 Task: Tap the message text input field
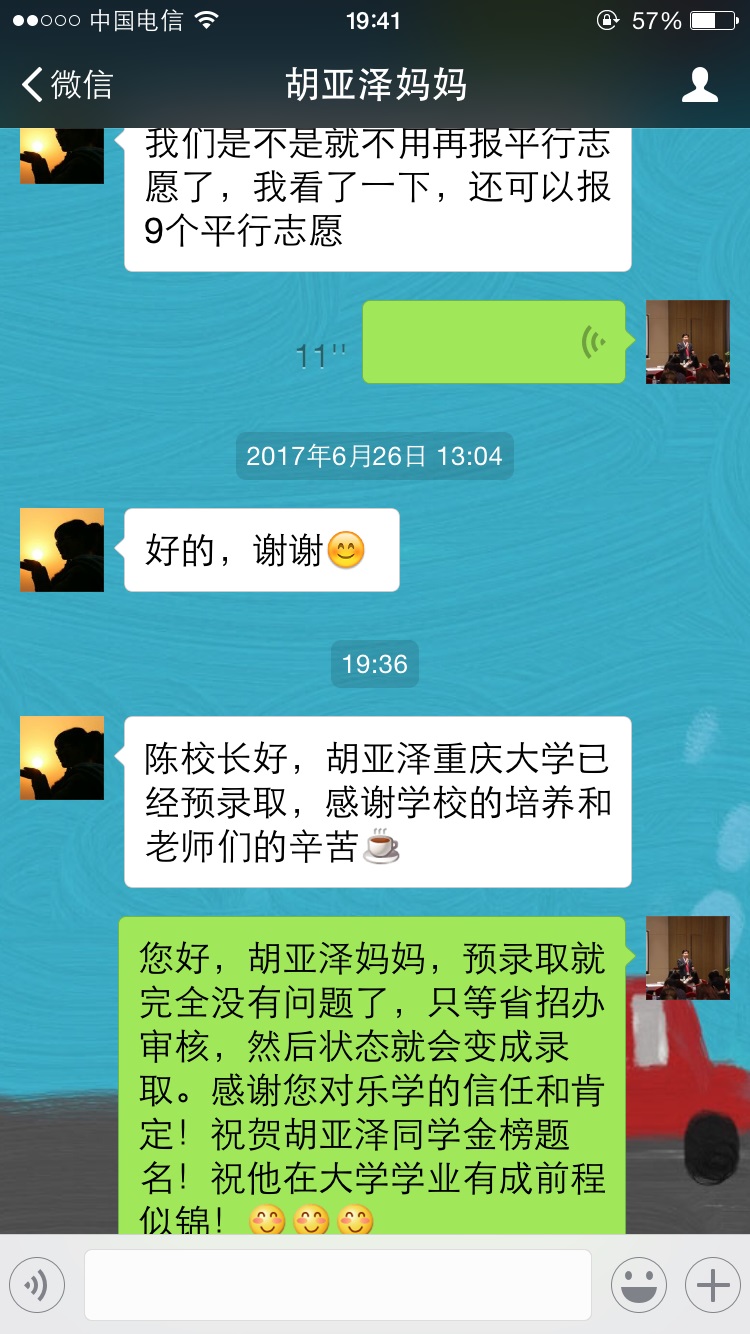pyautogui.click(x=337, y=1284)
